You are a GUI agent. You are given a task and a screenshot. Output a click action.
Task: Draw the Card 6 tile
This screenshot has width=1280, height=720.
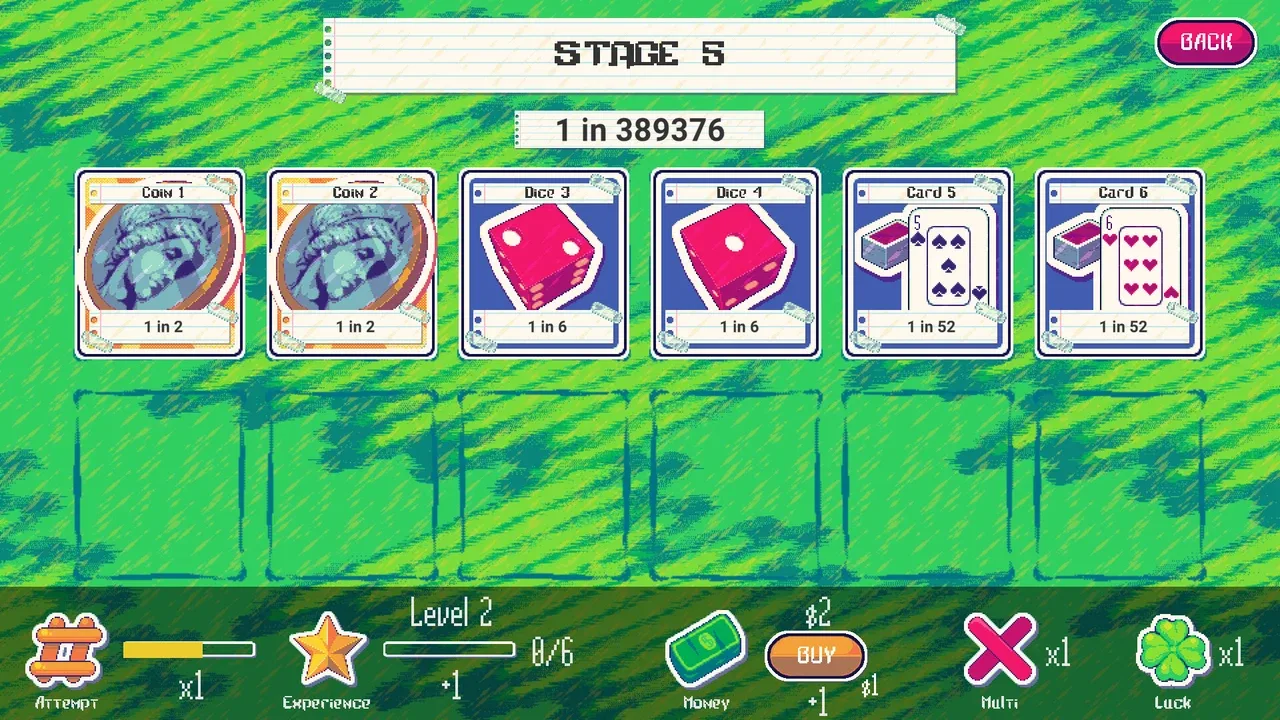coord(1120,263)
